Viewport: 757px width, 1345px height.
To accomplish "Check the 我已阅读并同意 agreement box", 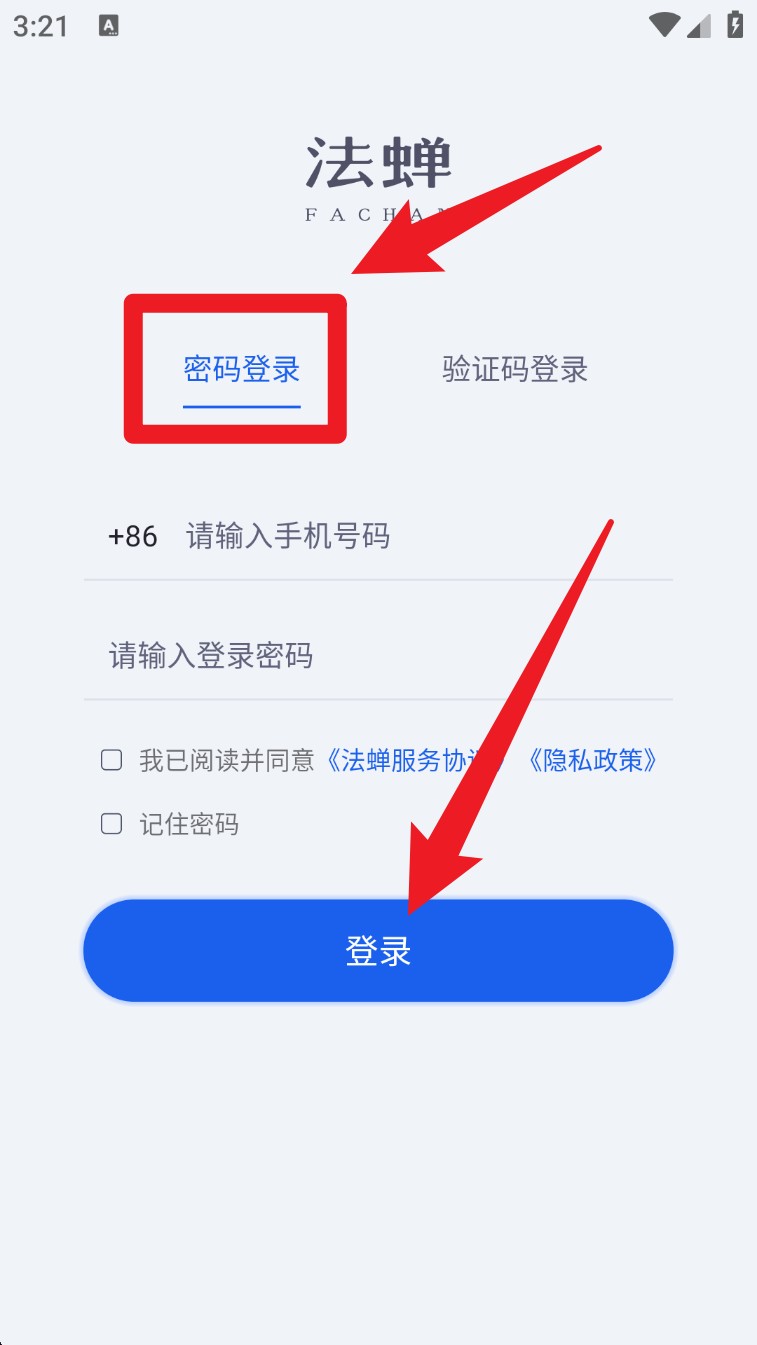I will pyautogui.click(x=112, y=760).
